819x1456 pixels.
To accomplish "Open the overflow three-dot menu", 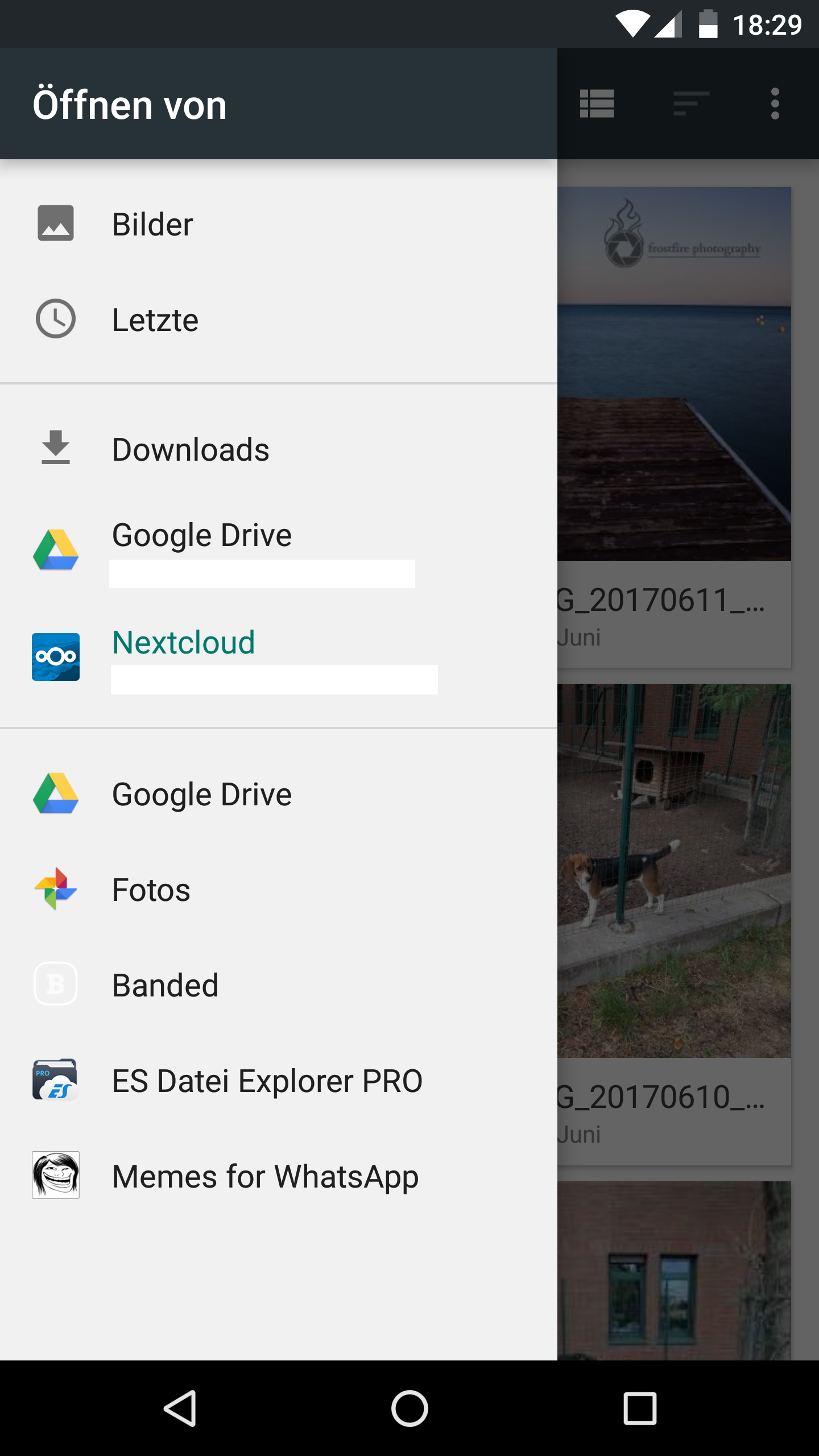I will click(775, 104).
